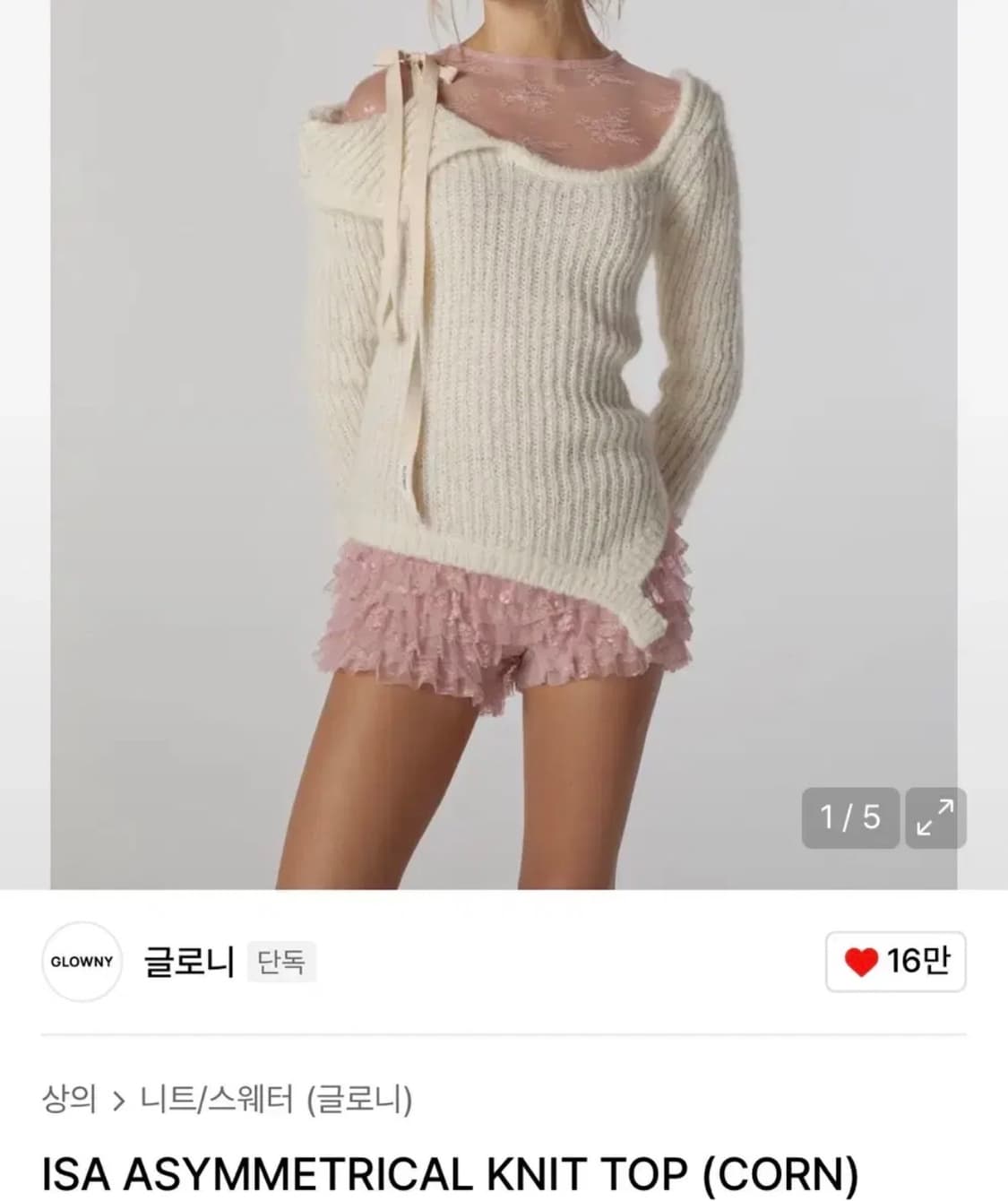Open brand page via GLOWNY logo badge
Viewport: 1008px width, 1201px height.
coord(82,962)
